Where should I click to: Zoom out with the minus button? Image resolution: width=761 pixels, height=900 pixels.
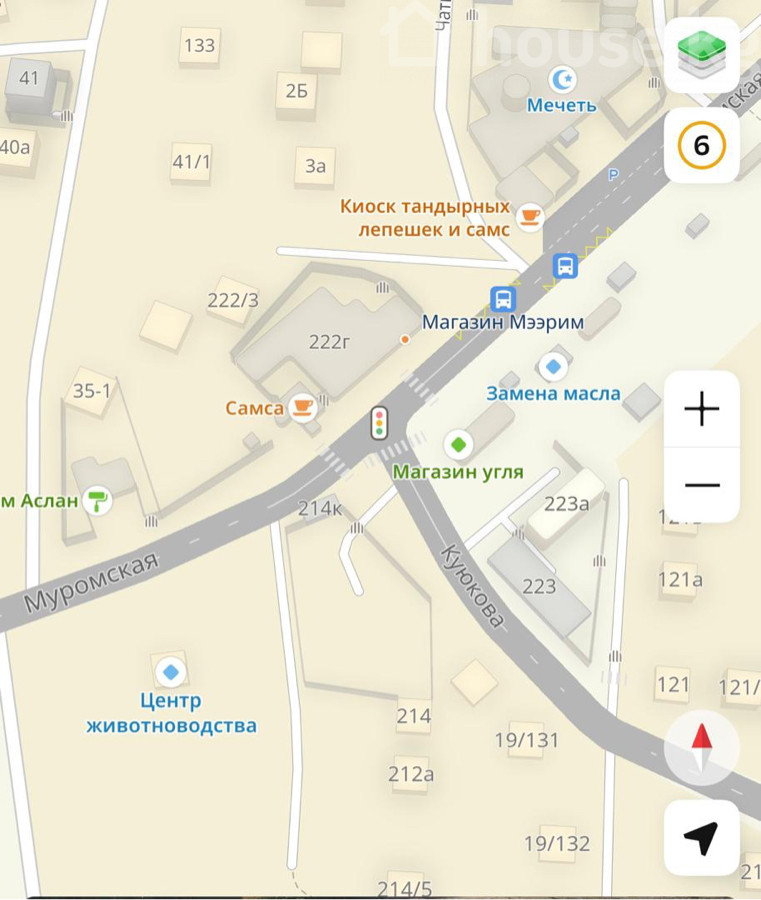[x=701, y=485]
